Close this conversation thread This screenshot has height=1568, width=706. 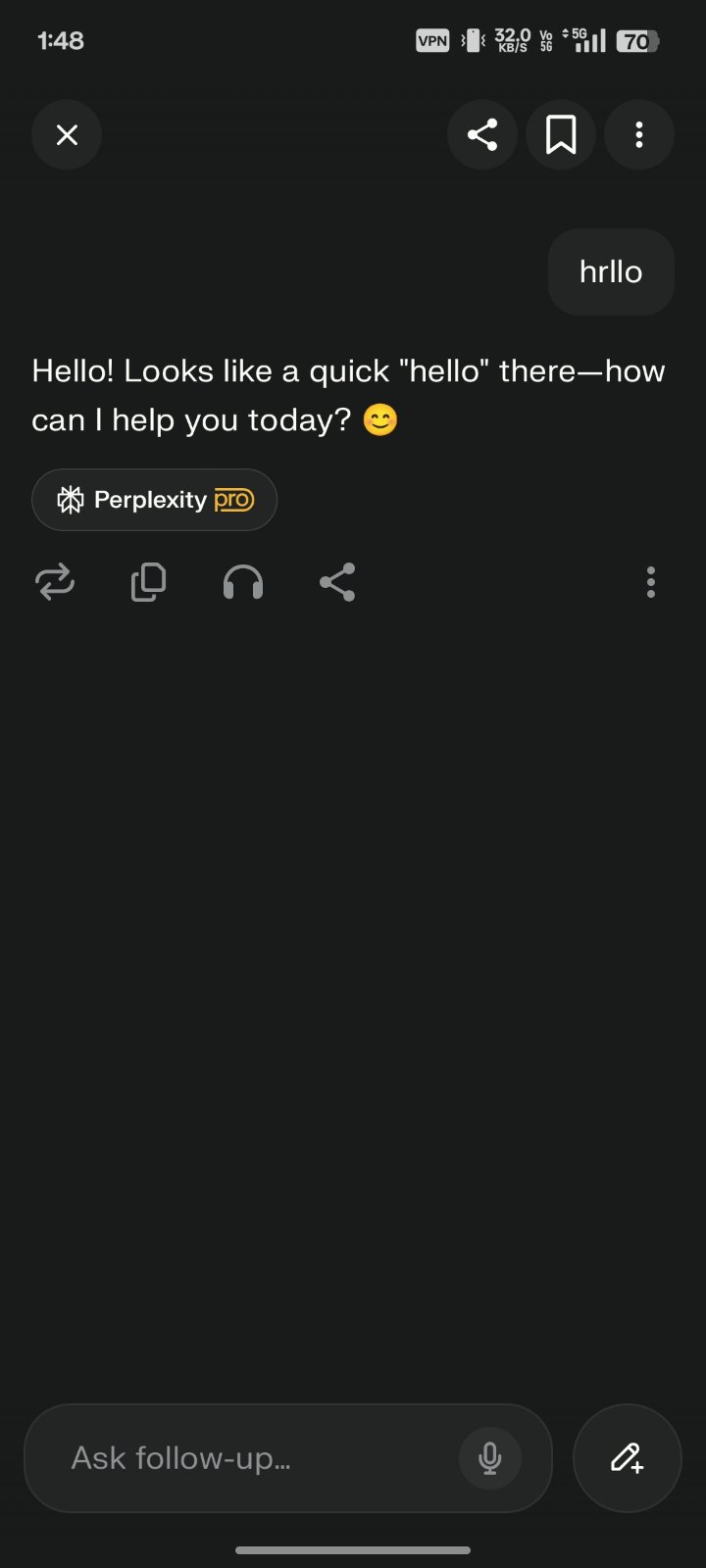click(67, 135)
